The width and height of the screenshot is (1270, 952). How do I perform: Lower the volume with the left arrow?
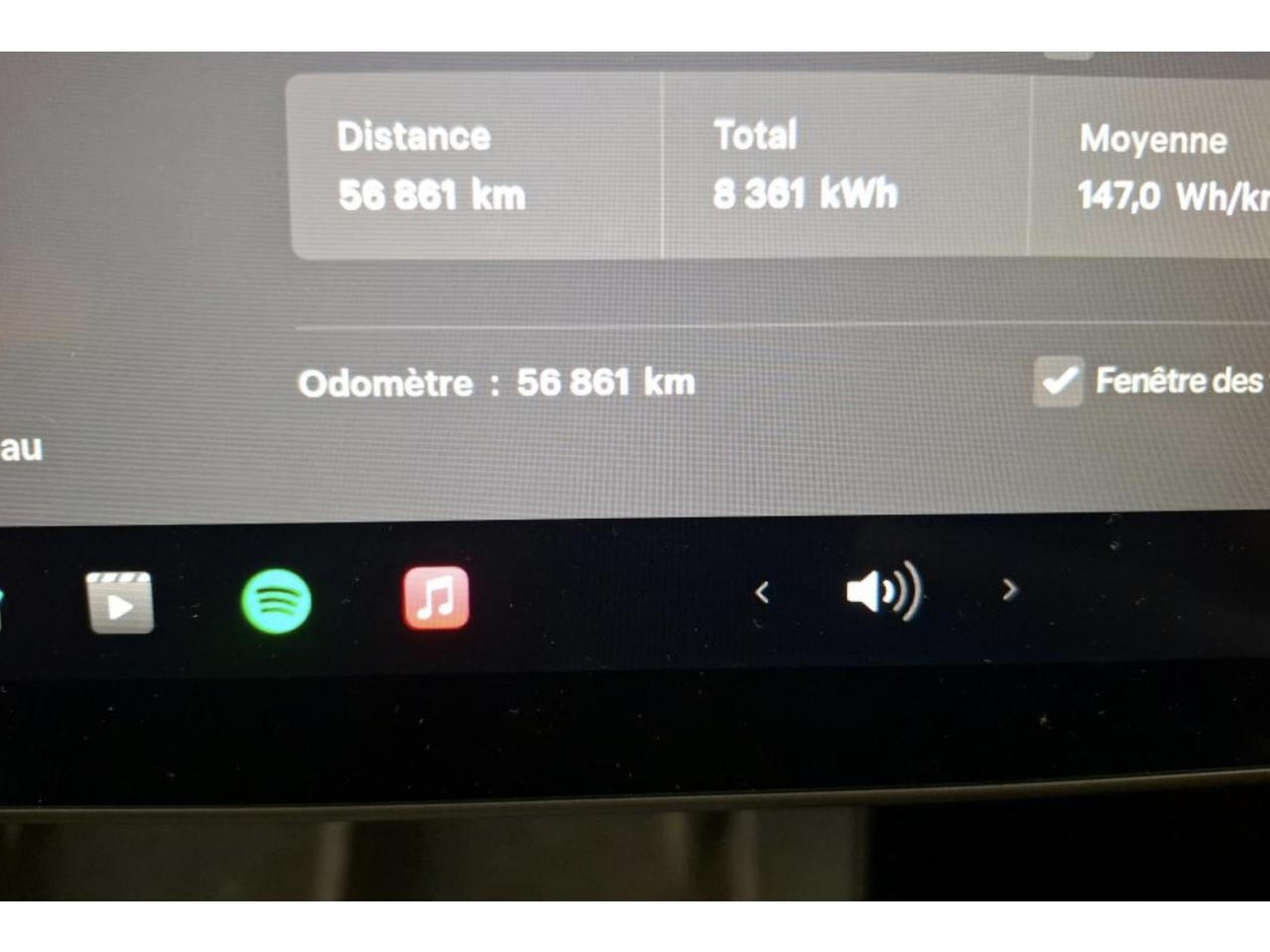pyautogui.click(x=762, y=593)
